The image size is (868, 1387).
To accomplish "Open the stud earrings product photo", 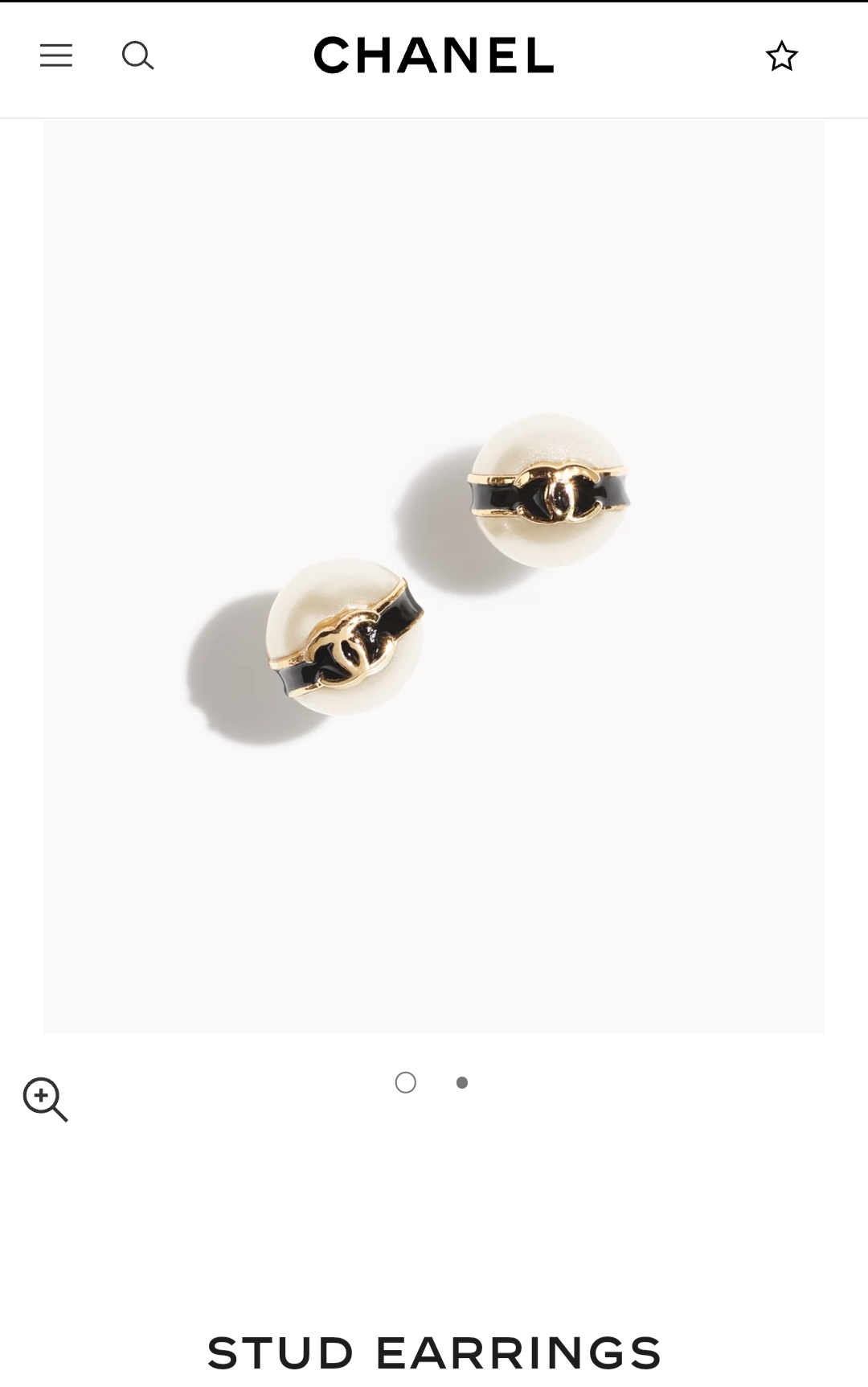I will click(x=434, y=576).
